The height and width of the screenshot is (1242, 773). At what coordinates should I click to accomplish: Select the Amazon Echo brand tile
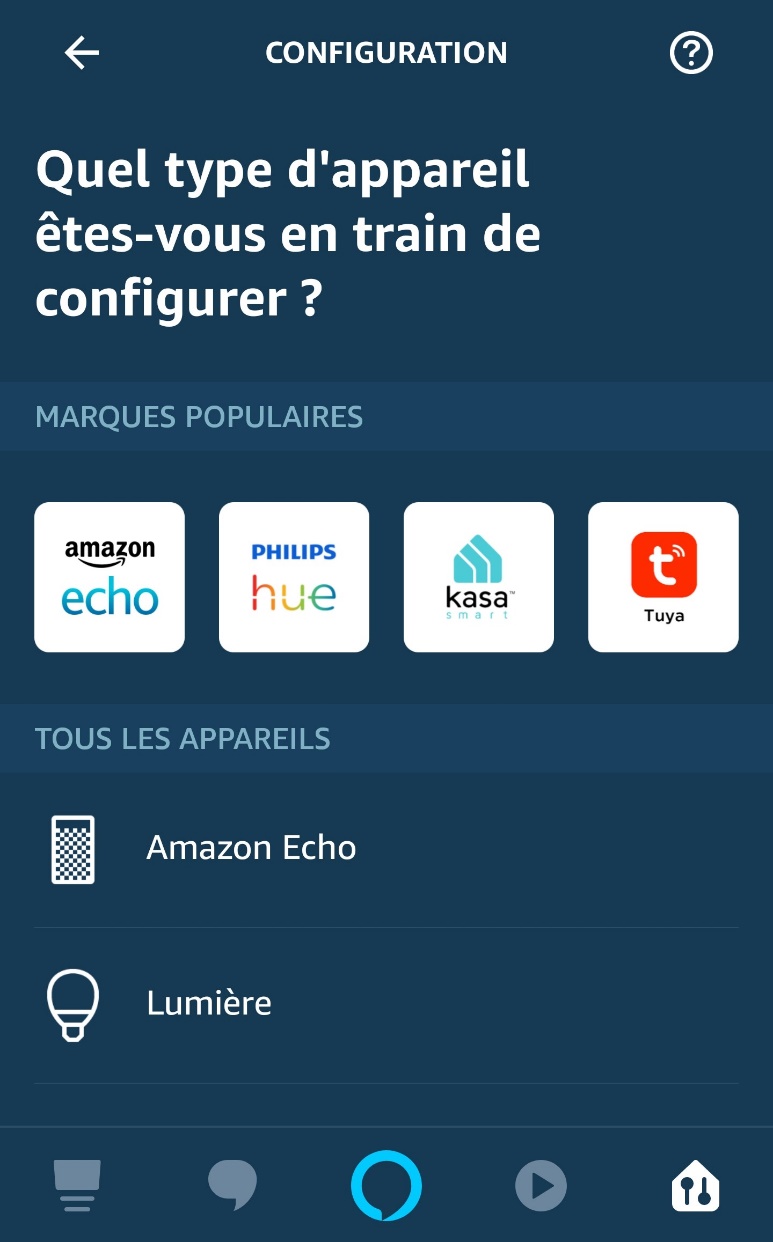coord(109,577)
